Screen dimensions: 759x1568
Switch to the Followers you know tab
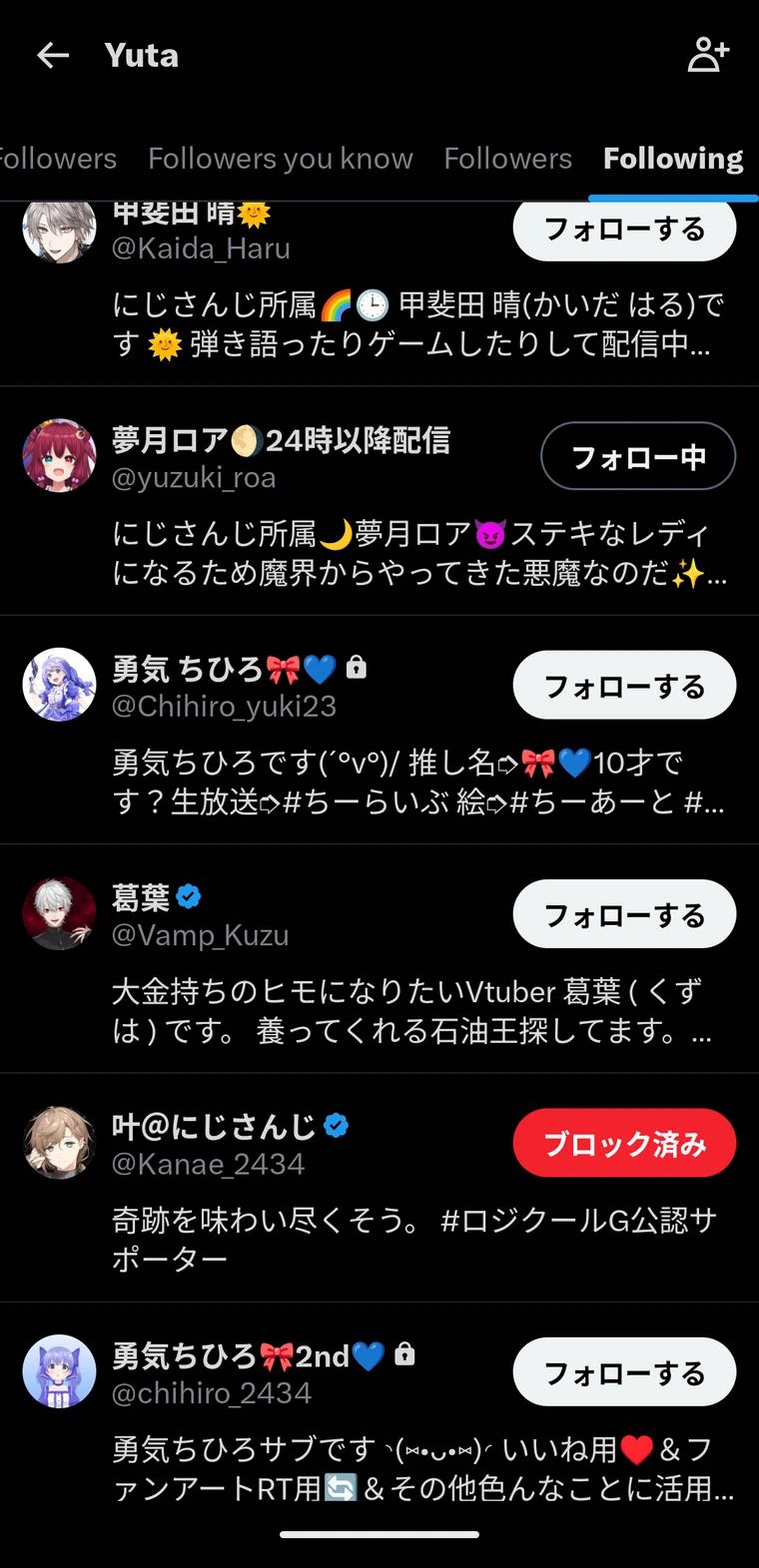280,159
